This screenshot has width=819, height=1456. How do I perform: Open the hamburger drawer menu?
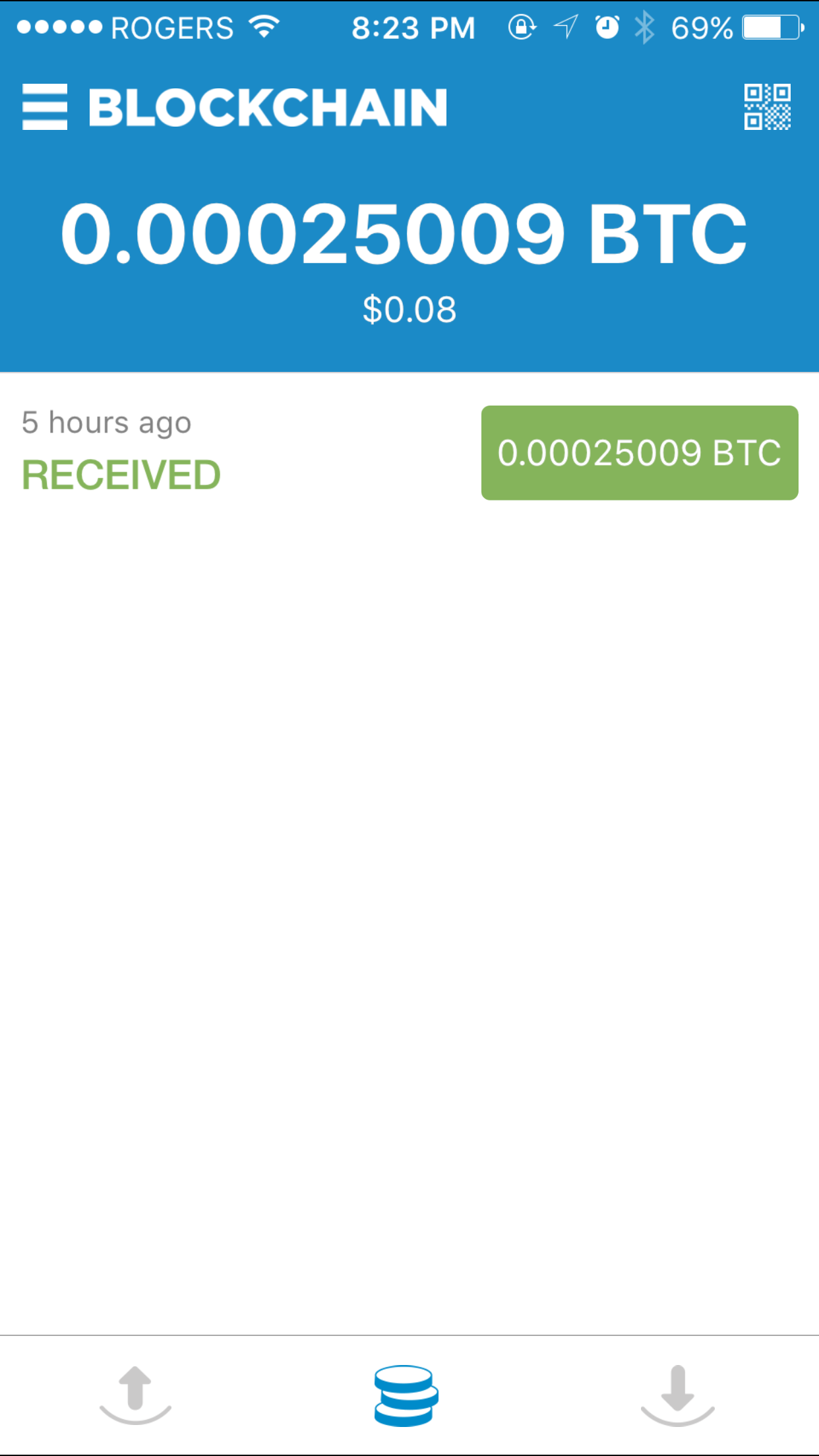pyautogui.click(x=45, y=107)
